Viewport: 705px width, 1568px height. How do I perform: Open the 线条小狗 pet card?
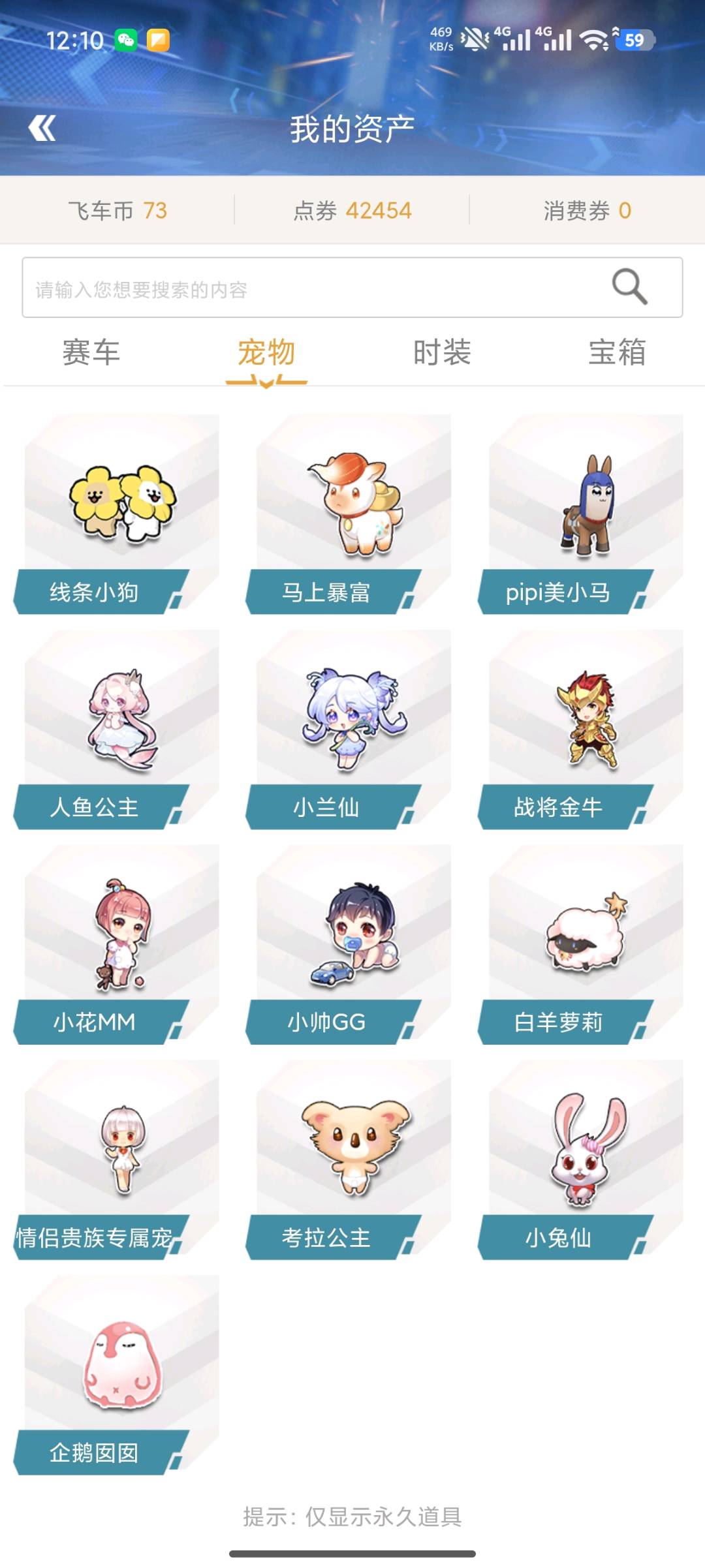click(117, 514)
